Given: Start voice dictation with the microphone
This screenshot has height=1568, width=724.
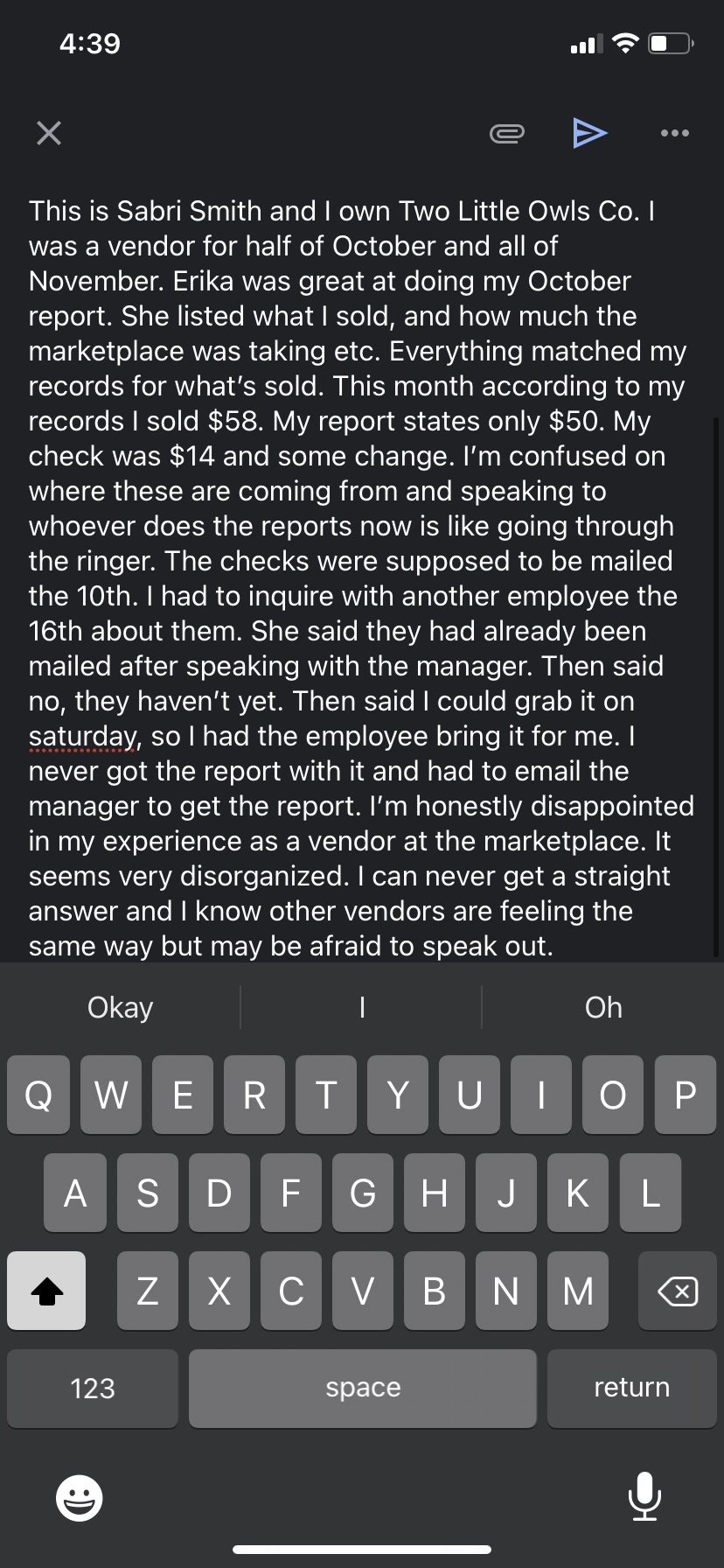Looking at the screenshot, I should [x=644, y=1497].
